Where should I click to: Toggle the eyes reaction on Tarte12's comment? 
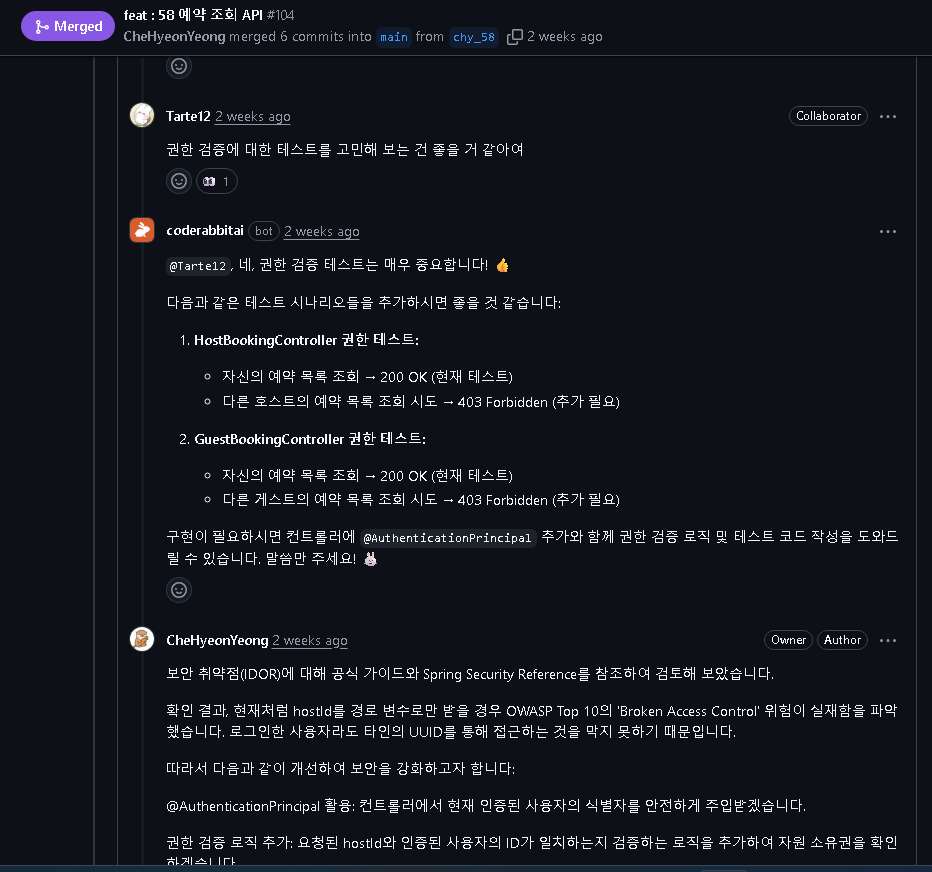[216, 181]
